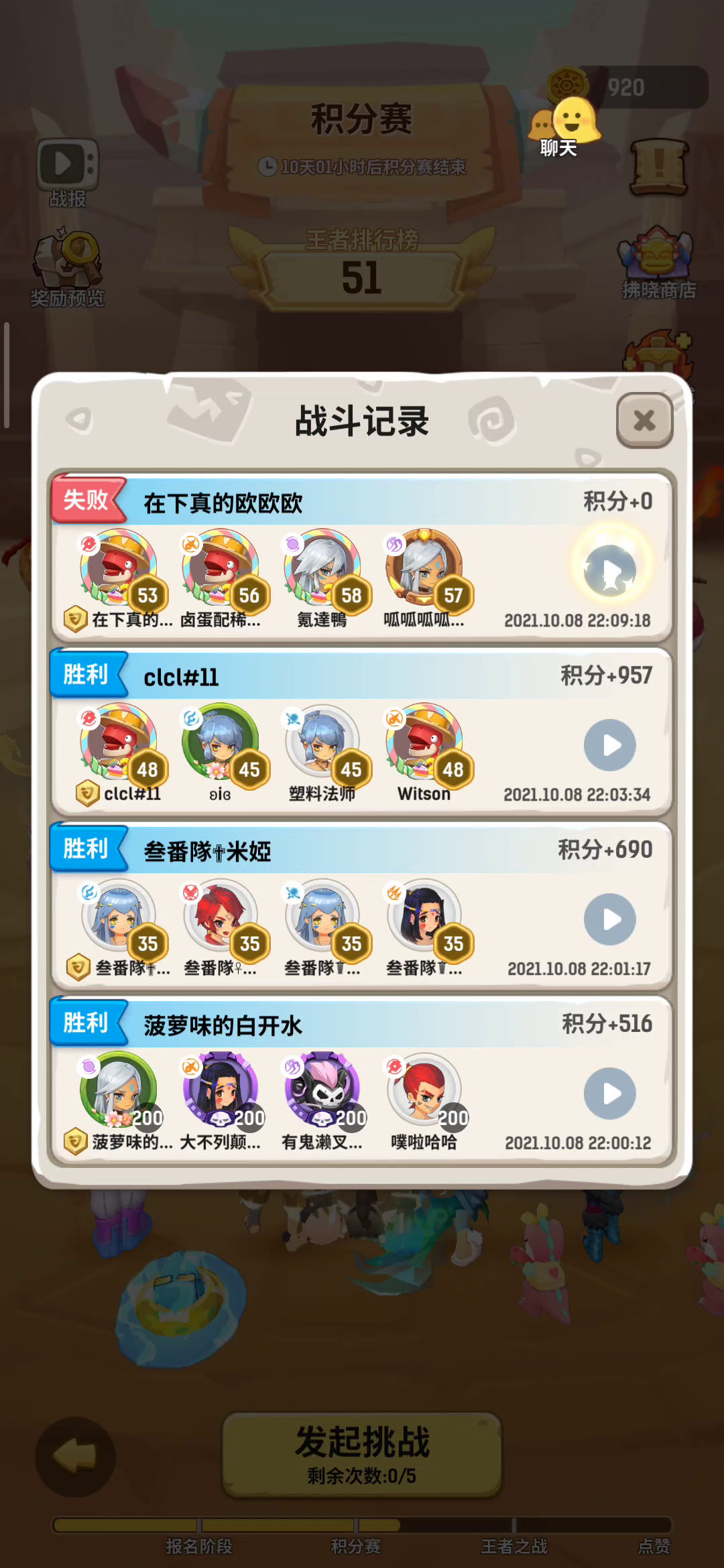Go back with the arrow button

75,1457
